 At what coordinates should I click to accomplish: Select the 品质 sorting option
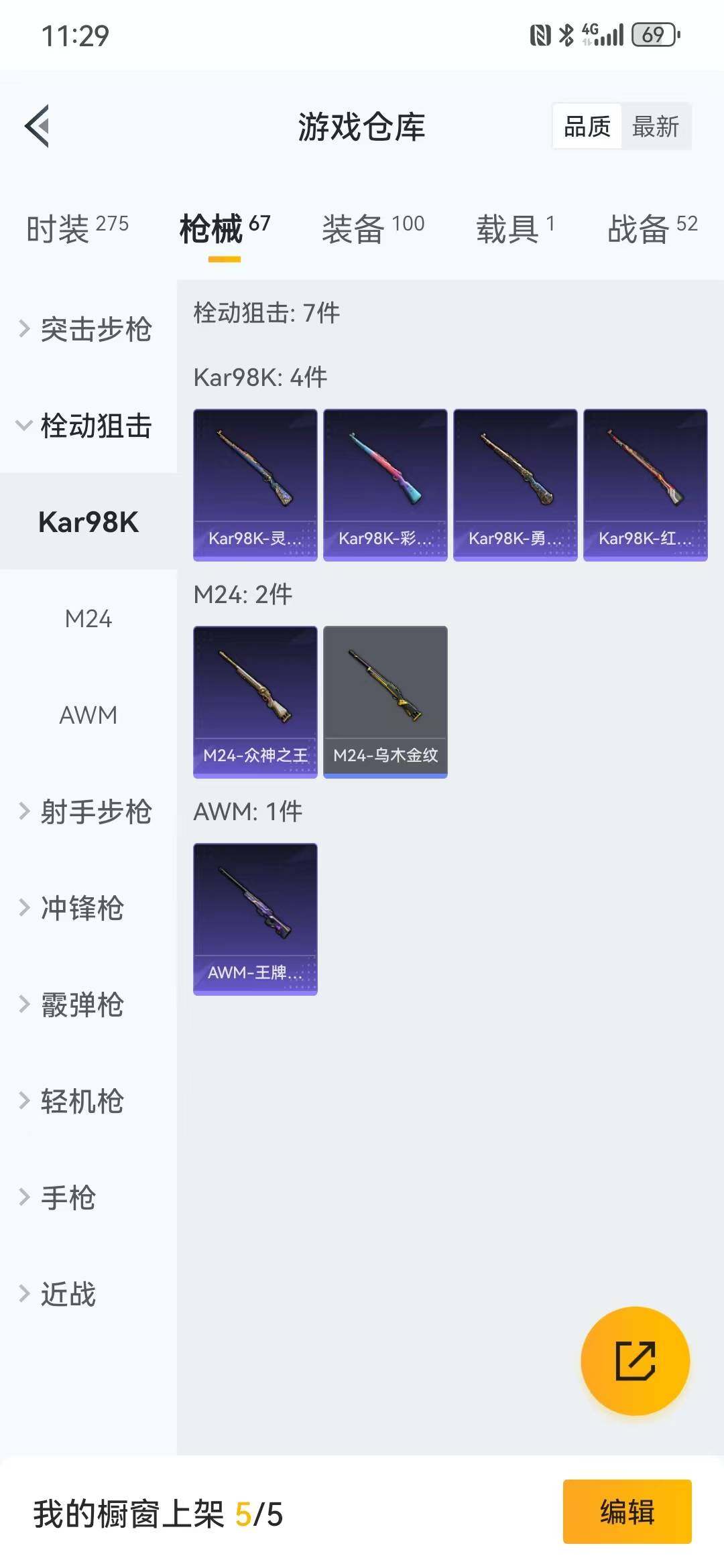coord(587,126)
